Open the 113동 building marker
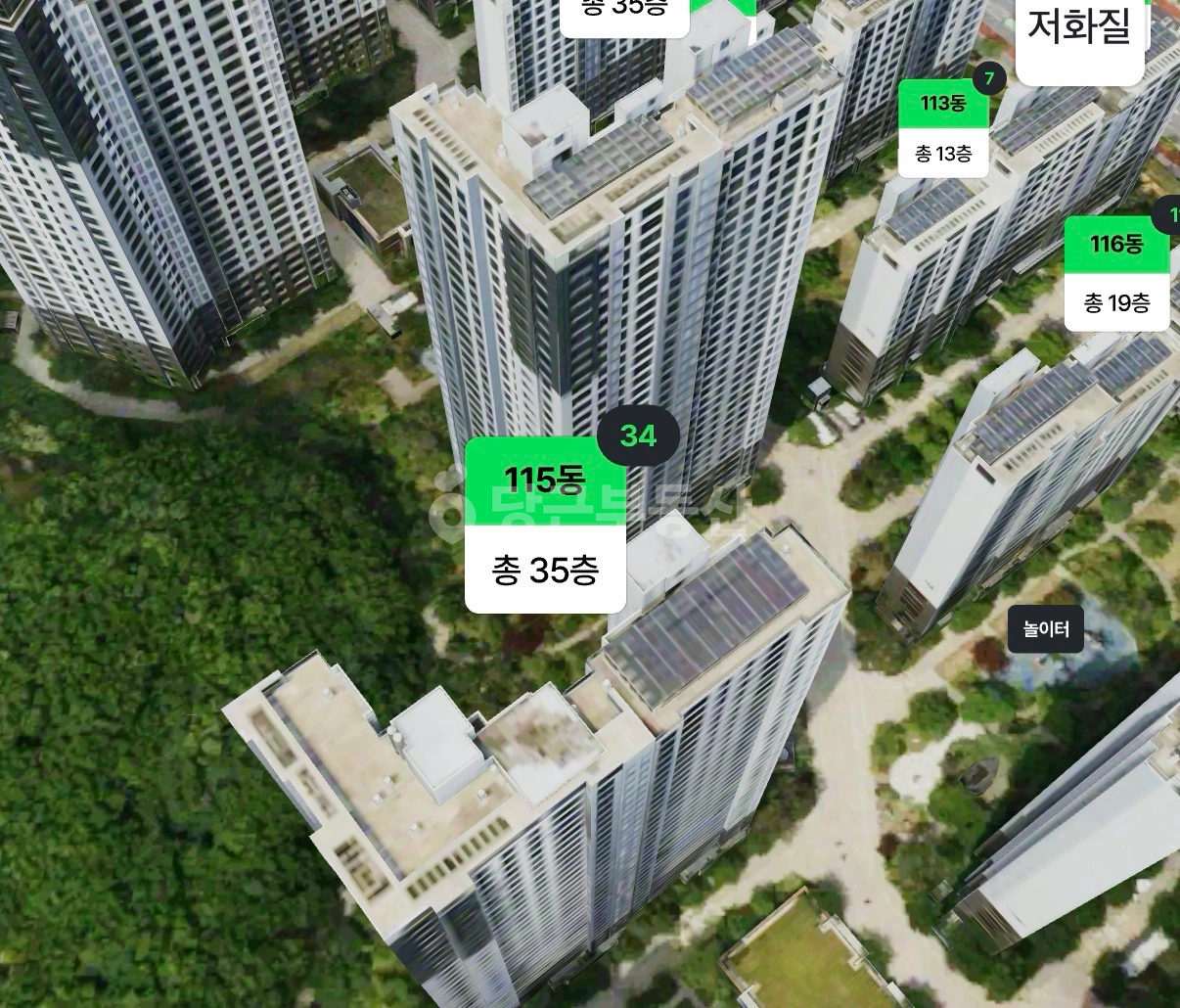 click(943, 128)
